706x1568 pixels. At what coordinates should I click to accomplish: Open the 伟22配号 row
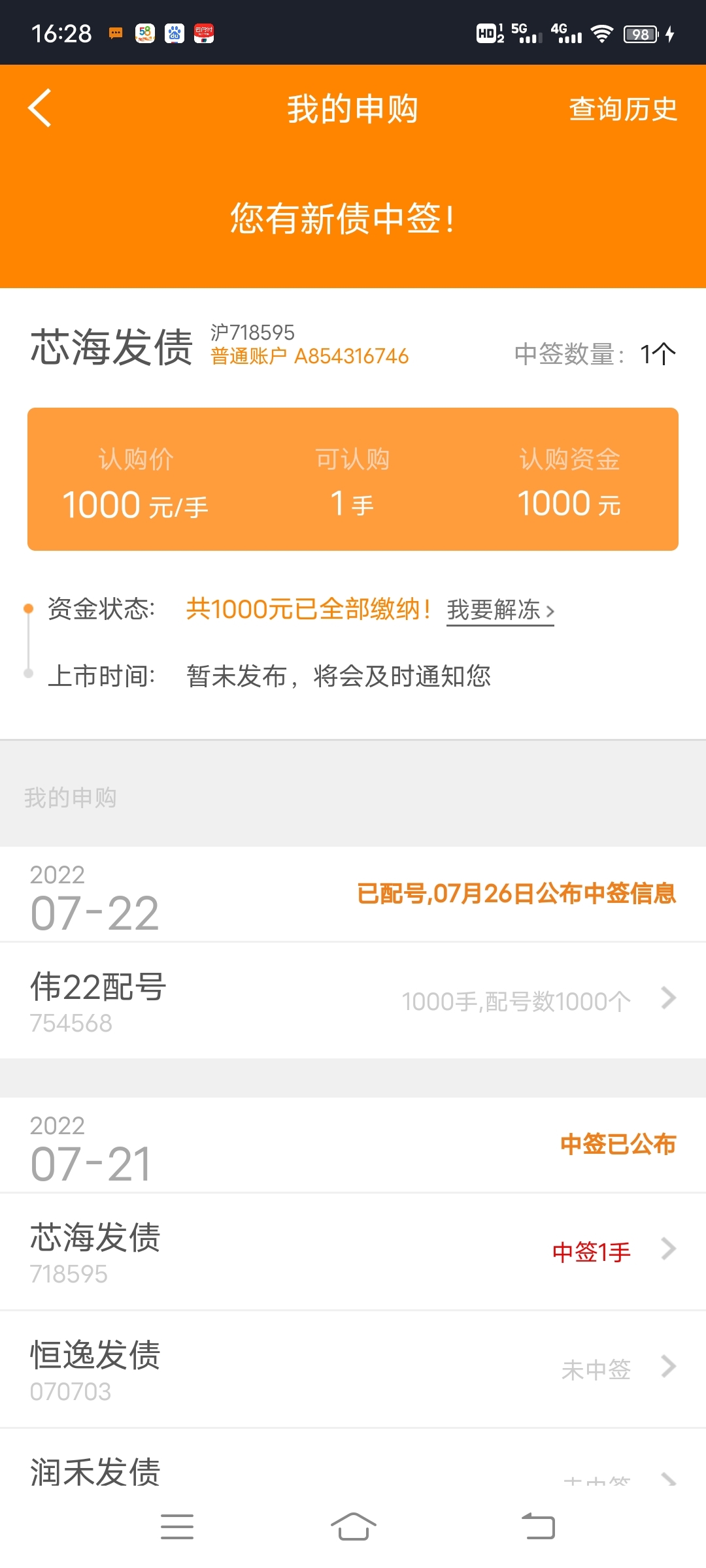click(353, 1000)
